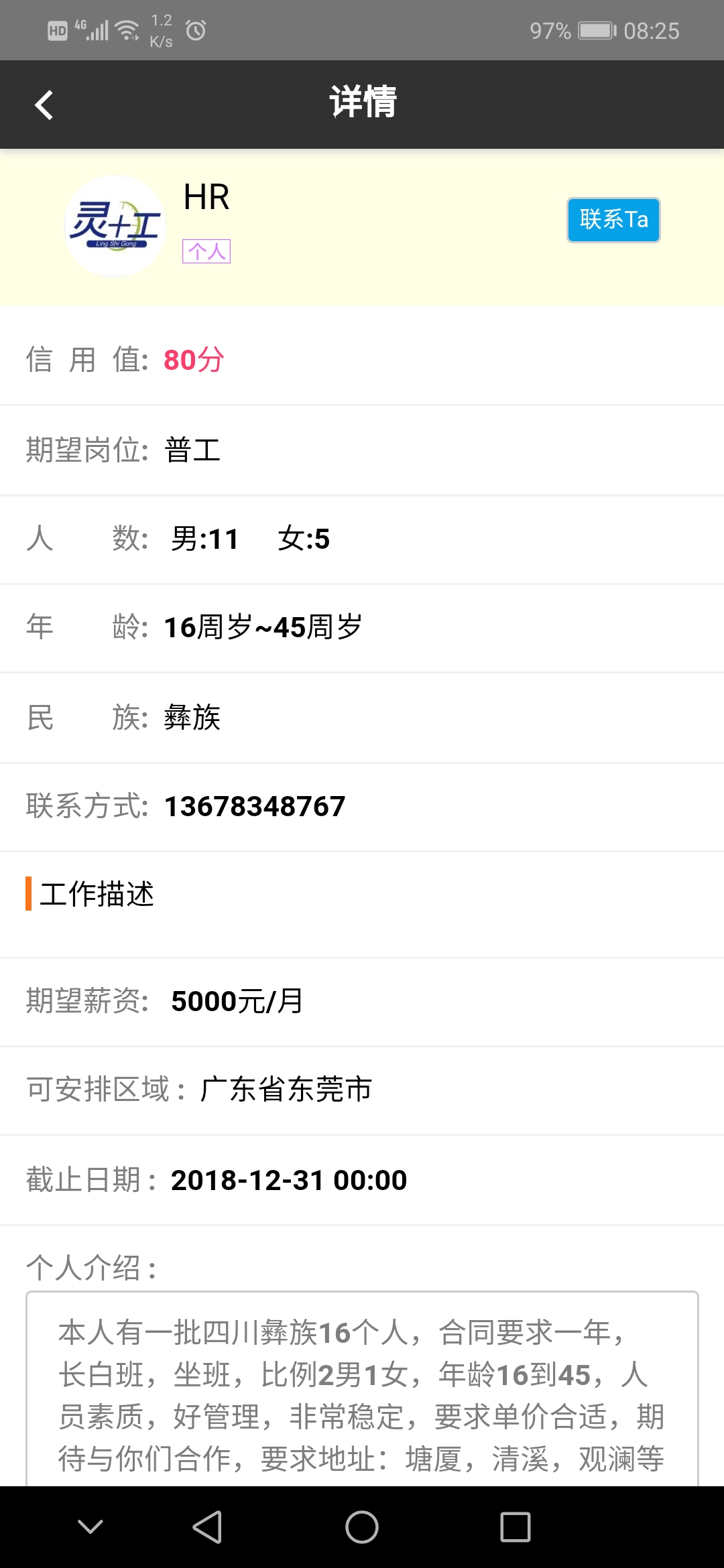
Task: Tap the system back button
Action: (207, 1527)
